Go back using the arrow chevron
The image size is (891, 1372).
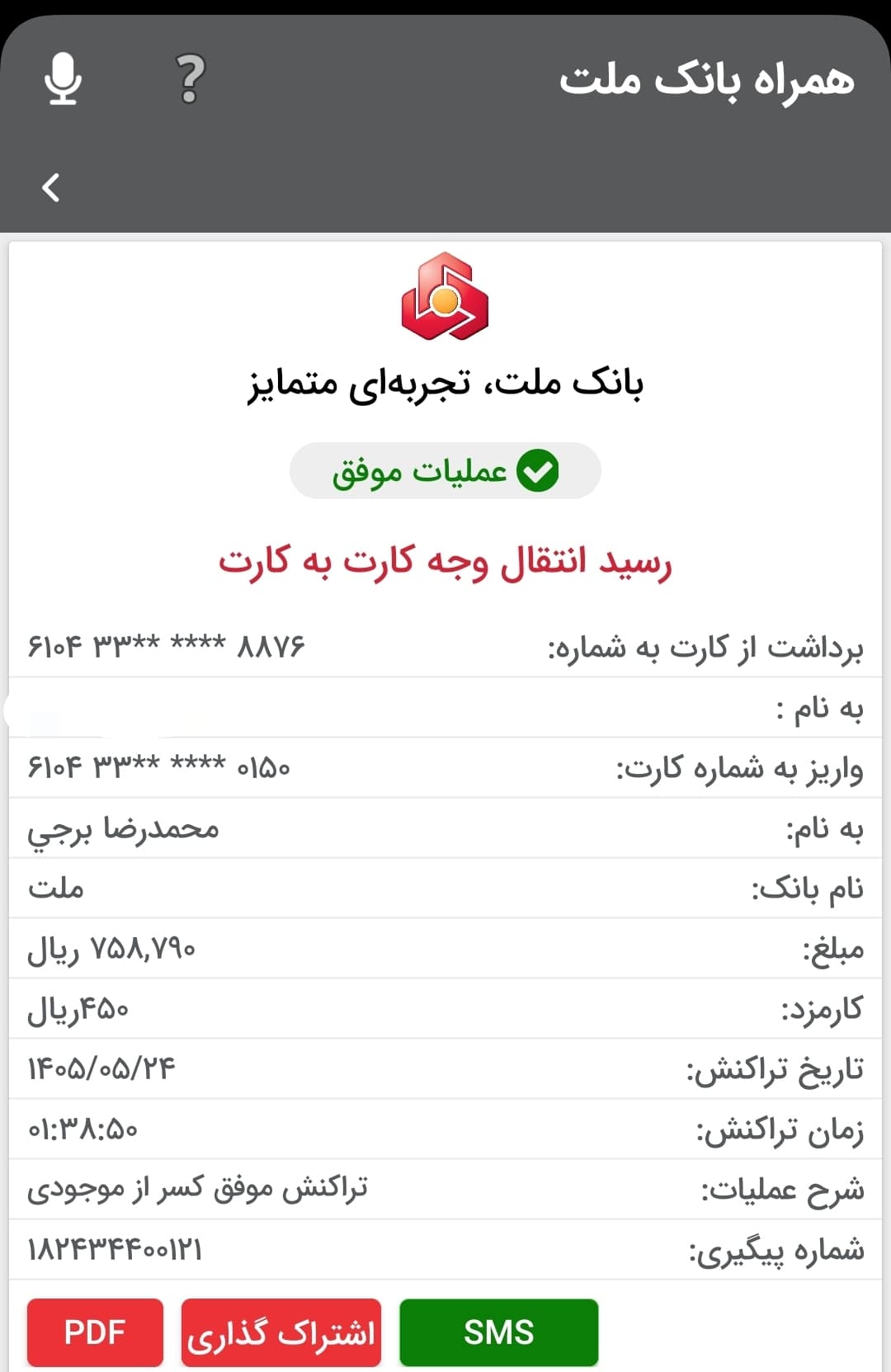[x=51, y=187]
